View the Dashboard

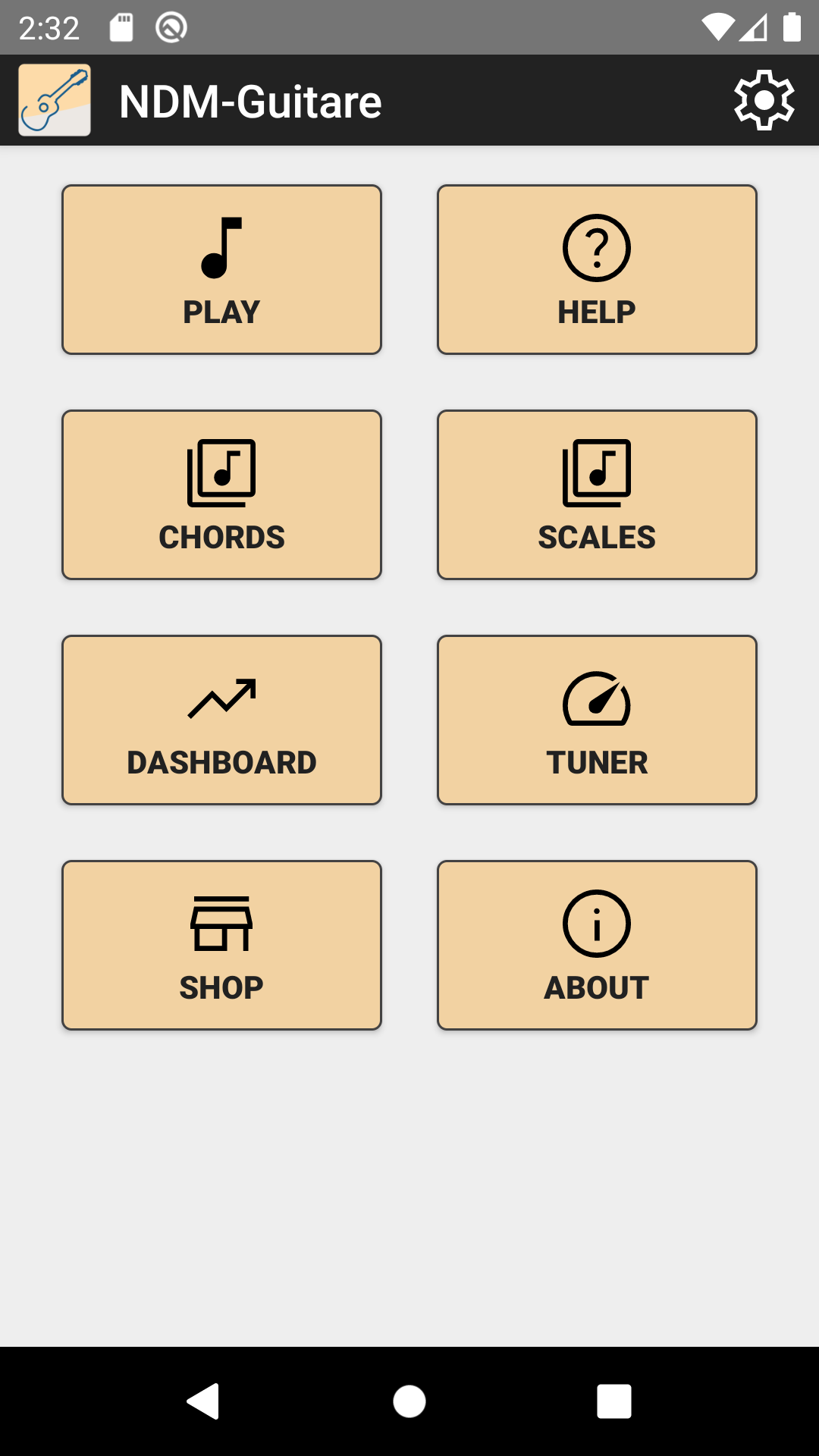tap(221, 720)
